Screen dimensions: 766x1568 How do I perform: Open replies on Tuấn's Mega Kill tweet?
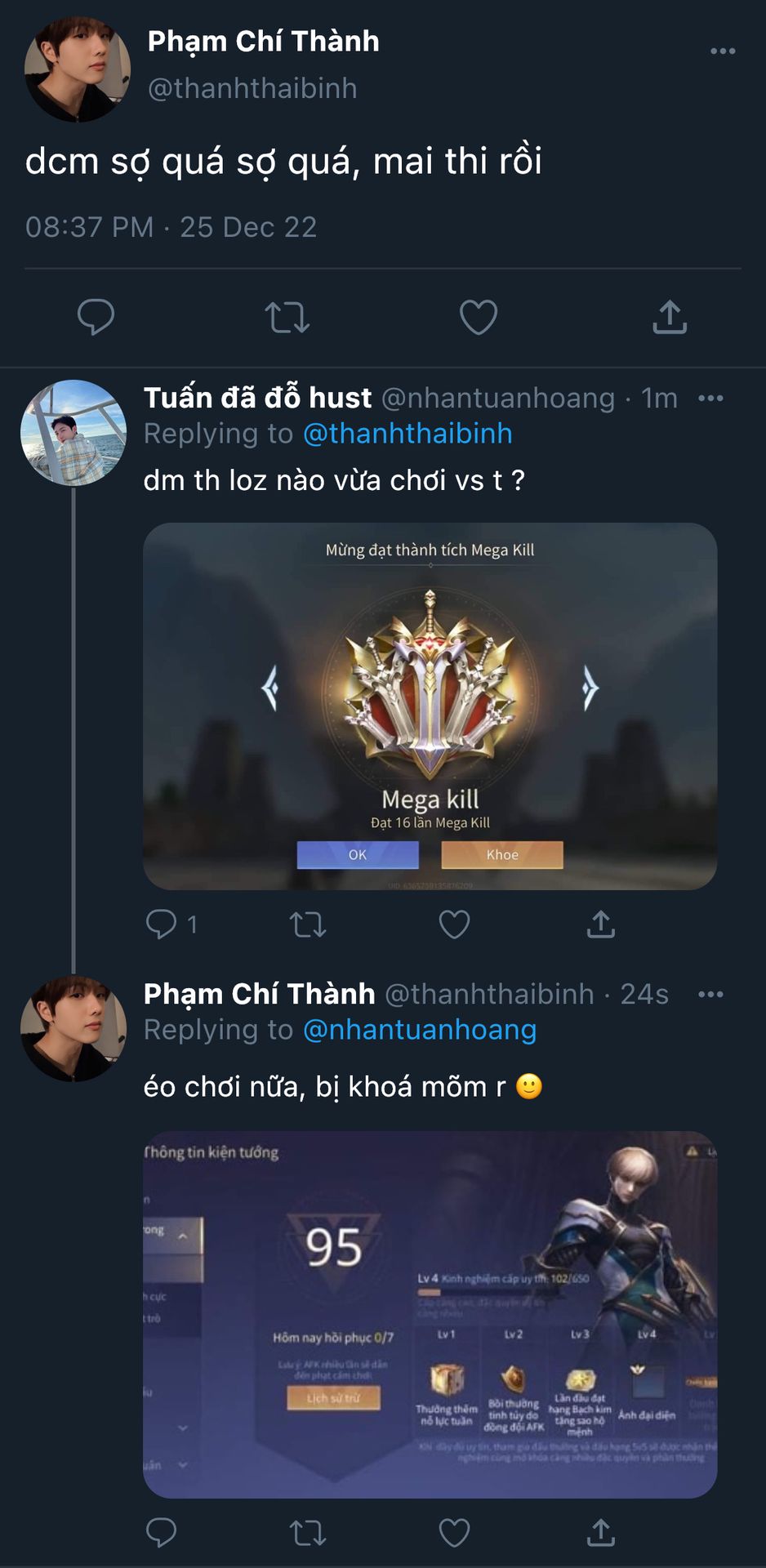point(162,924)
